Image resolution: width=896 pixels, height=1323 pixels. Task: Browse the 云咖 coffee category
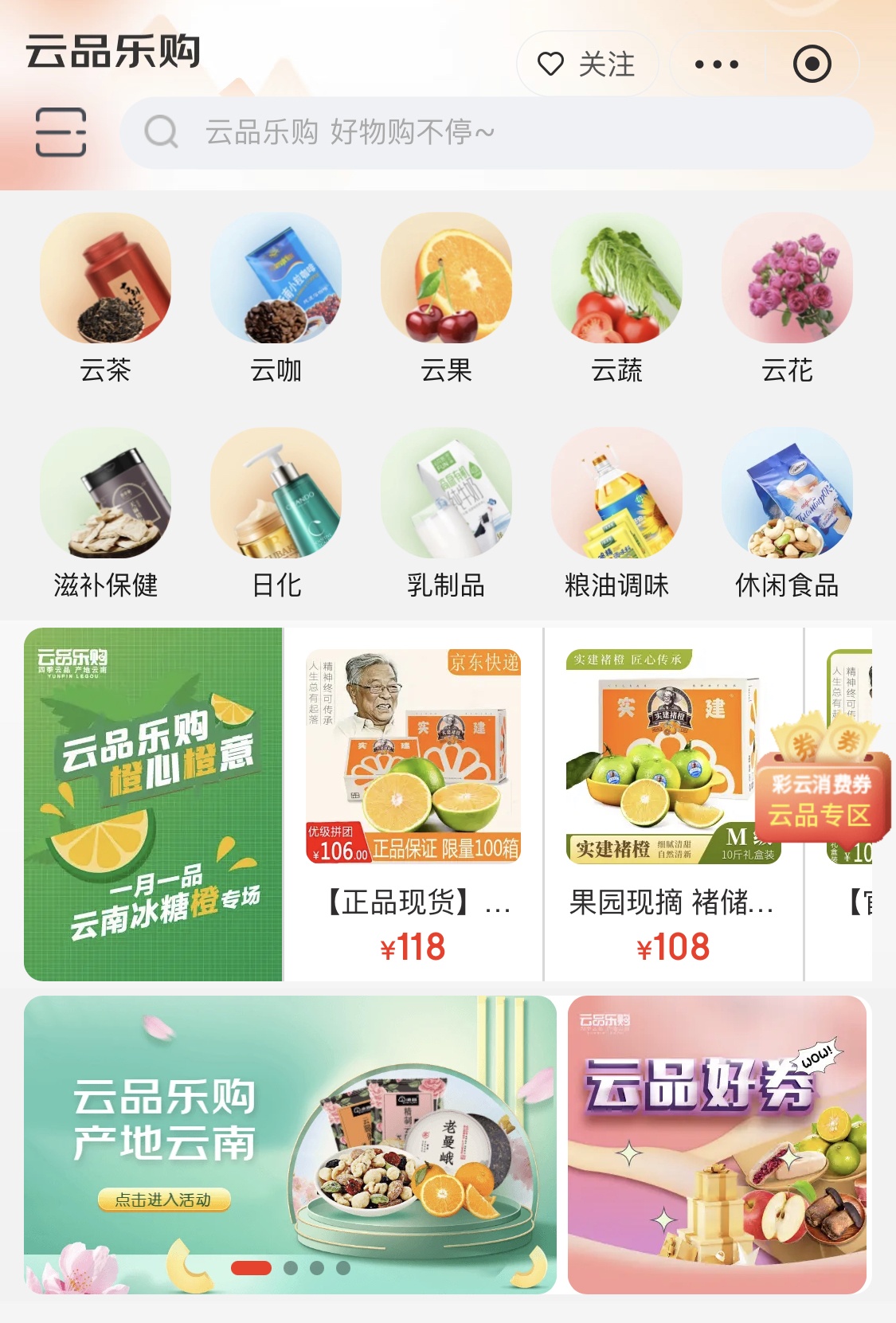coord(276,299)
